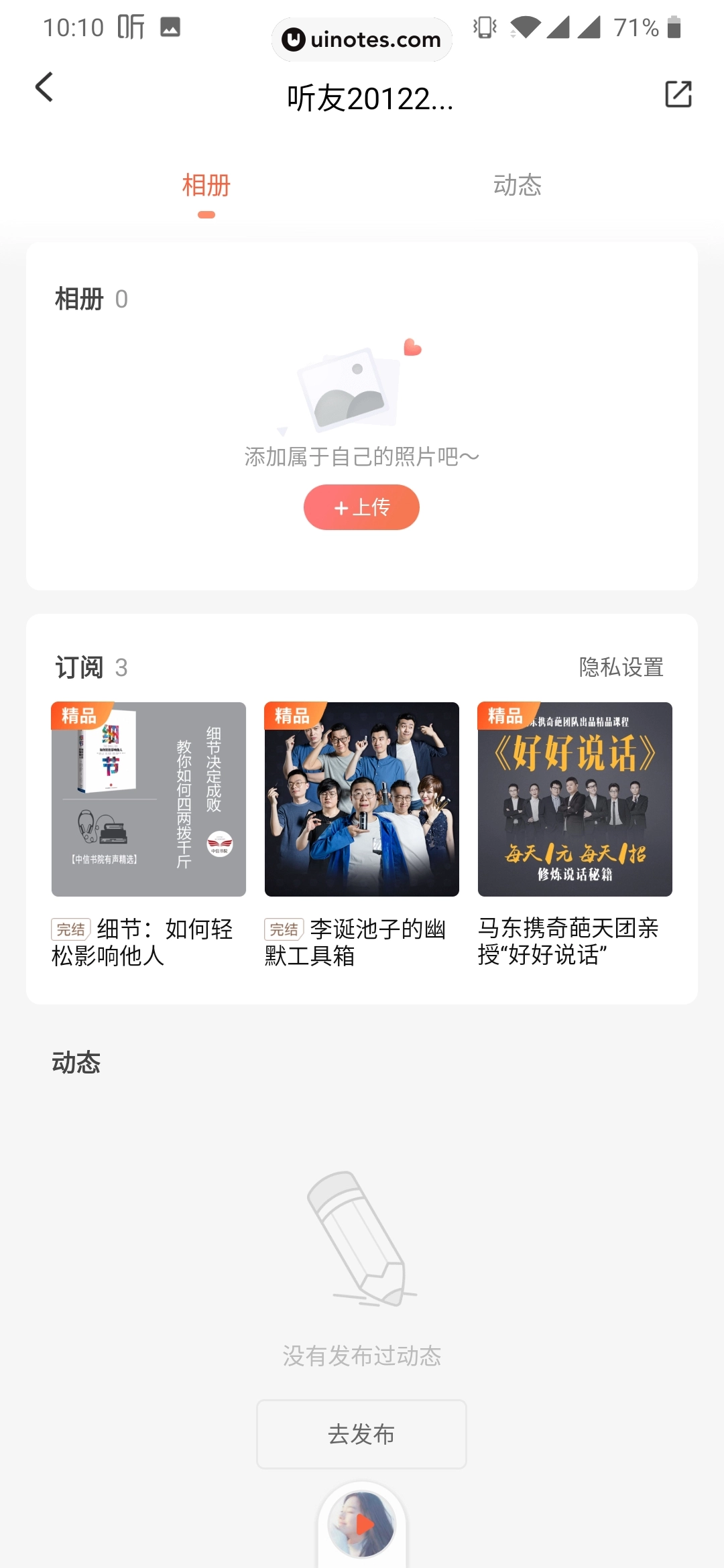Switch to the 动态 tab
The width and height of the screenshot is (724, 1568).
[x=518, y=186]
